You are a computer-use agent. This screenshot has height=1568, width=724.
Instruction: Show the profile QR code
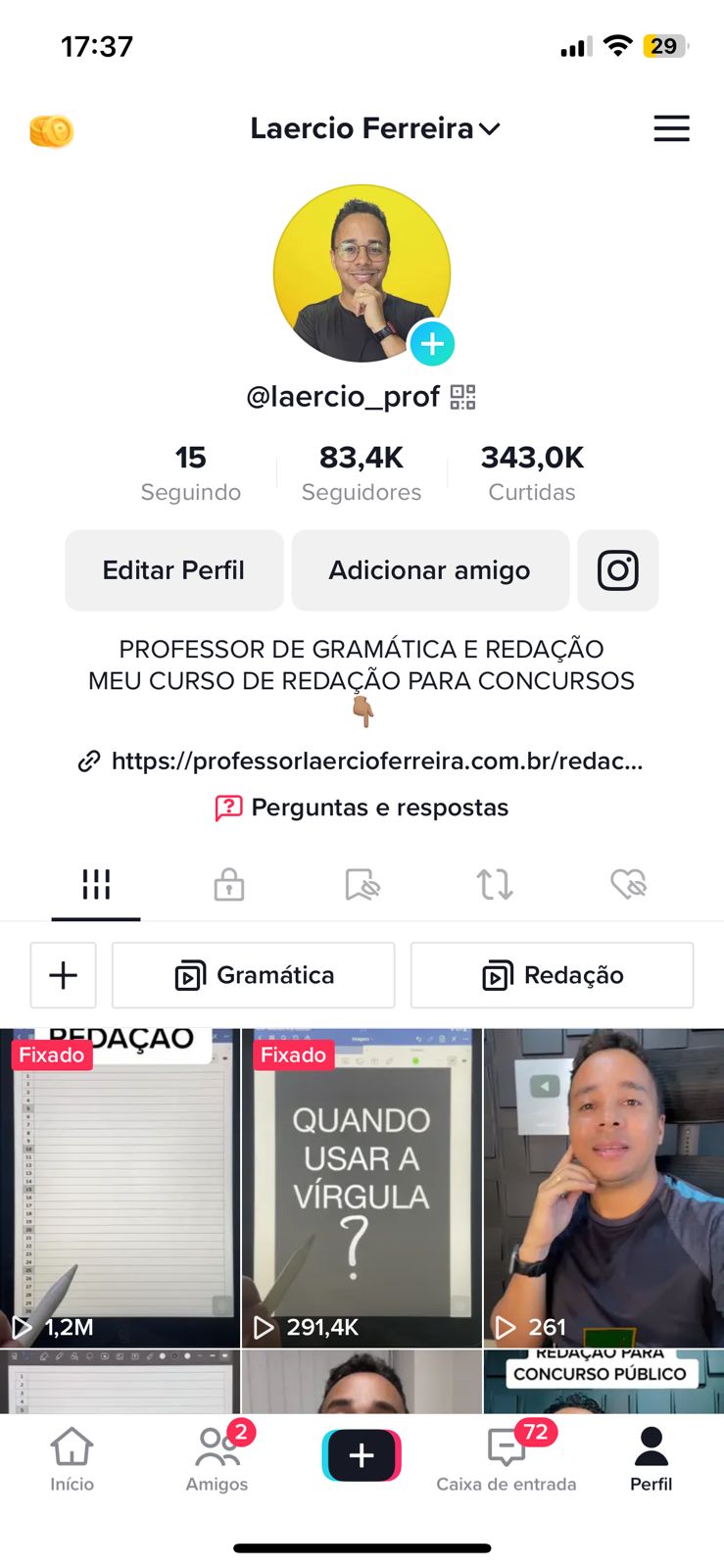click(462, 397)
